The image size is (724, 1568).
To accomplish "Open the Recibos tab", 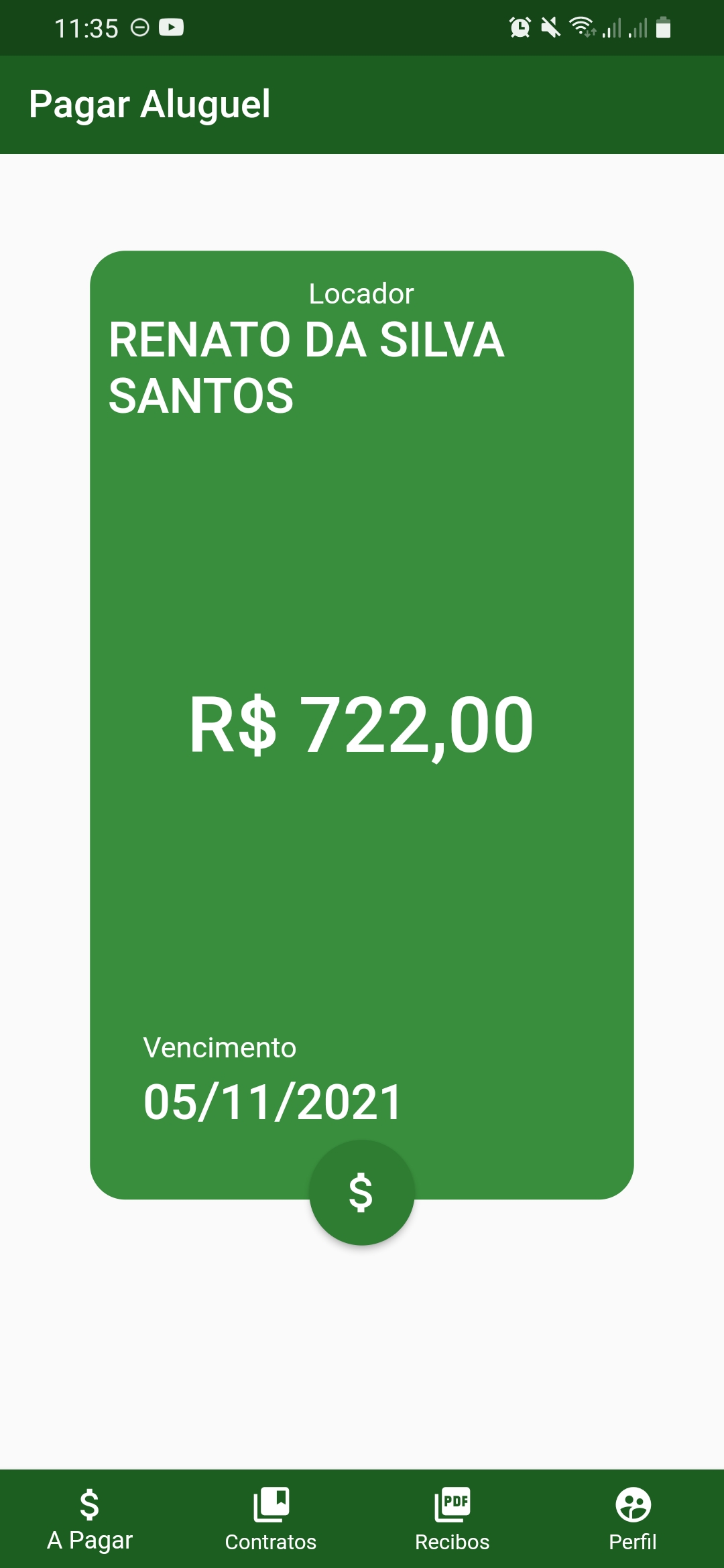I will point(452,1519).
